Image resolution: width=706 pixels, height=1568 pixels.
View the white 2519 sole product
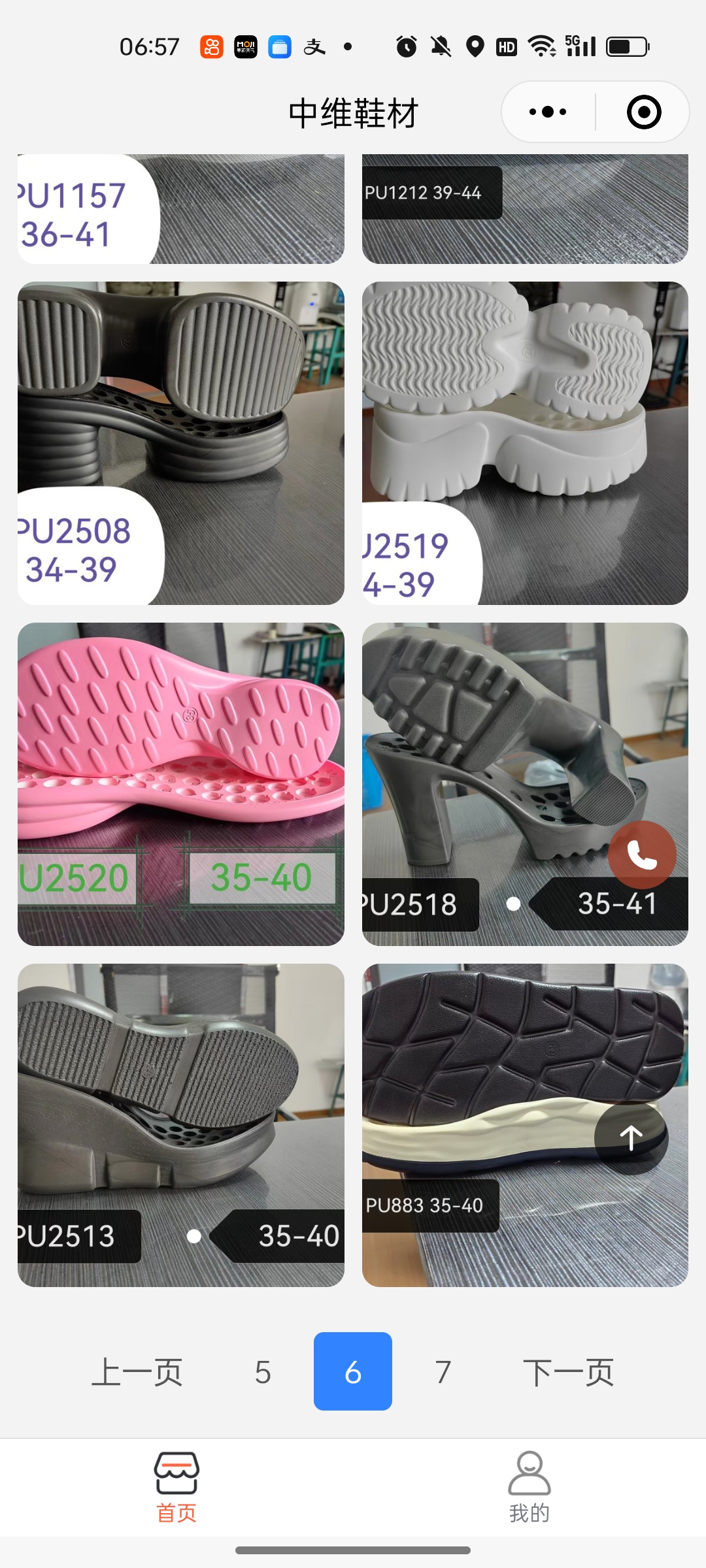click(525, 443)
